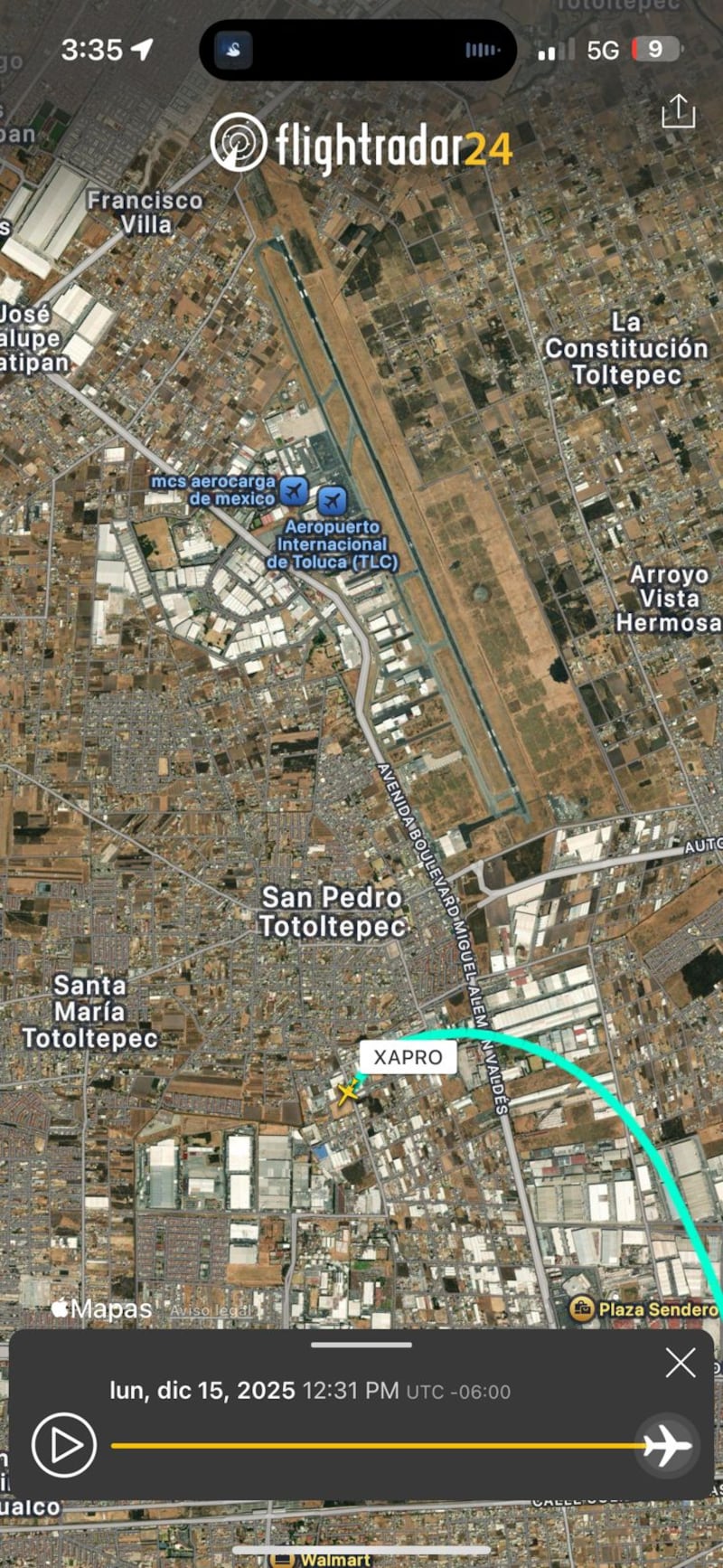Open Aeropuerto Internacional de Toluca marker
Image resolution: width=723 pixels, height=1568 pixels.
[x=333, y=499]
